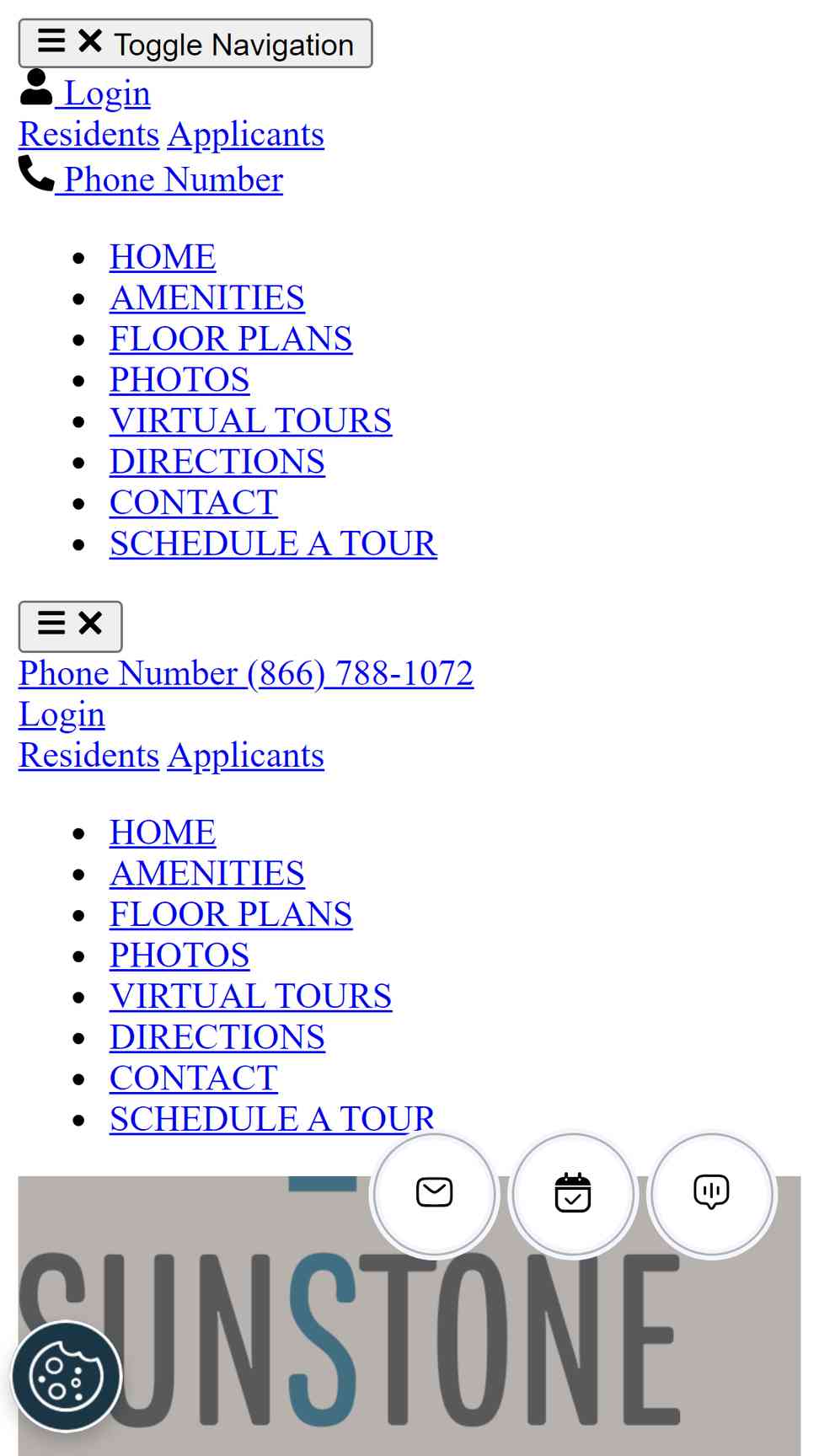Open the first Applicants link
Screen dimensions: 819x1456
246,135
